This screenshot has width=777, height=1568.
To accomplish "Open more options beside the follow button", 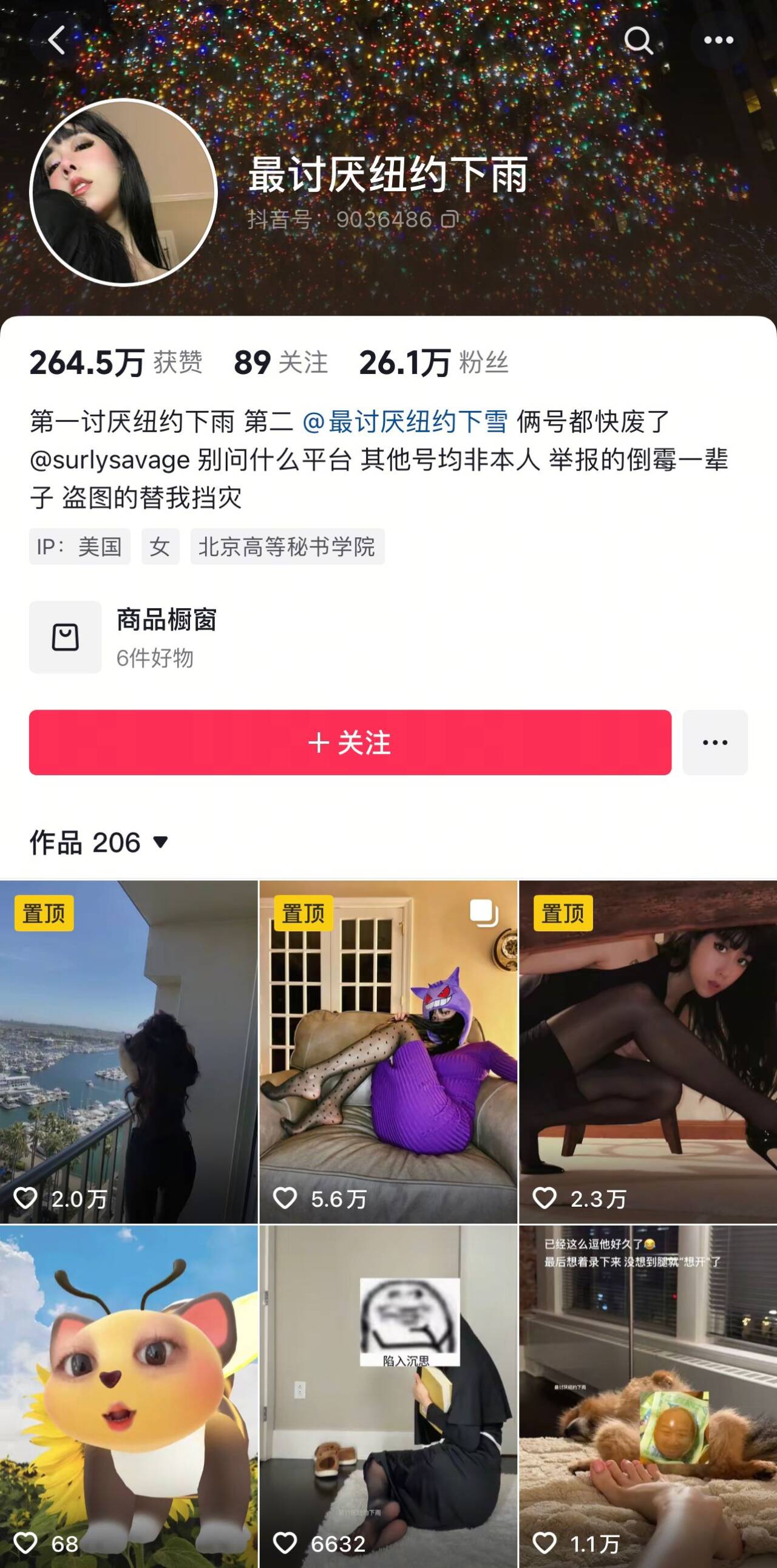I will (x=714, y=742).
